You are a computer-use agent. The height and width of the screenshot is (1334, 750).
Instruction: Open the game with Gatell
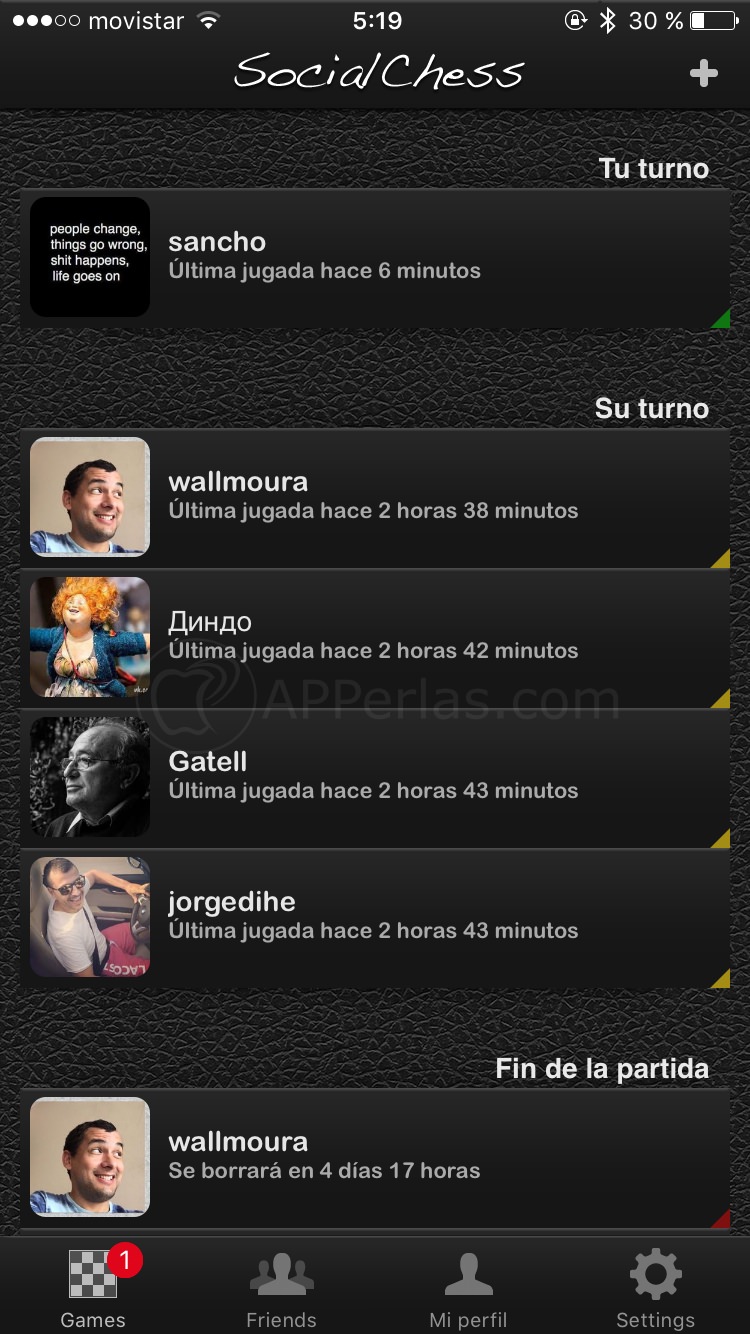[375, 777]
